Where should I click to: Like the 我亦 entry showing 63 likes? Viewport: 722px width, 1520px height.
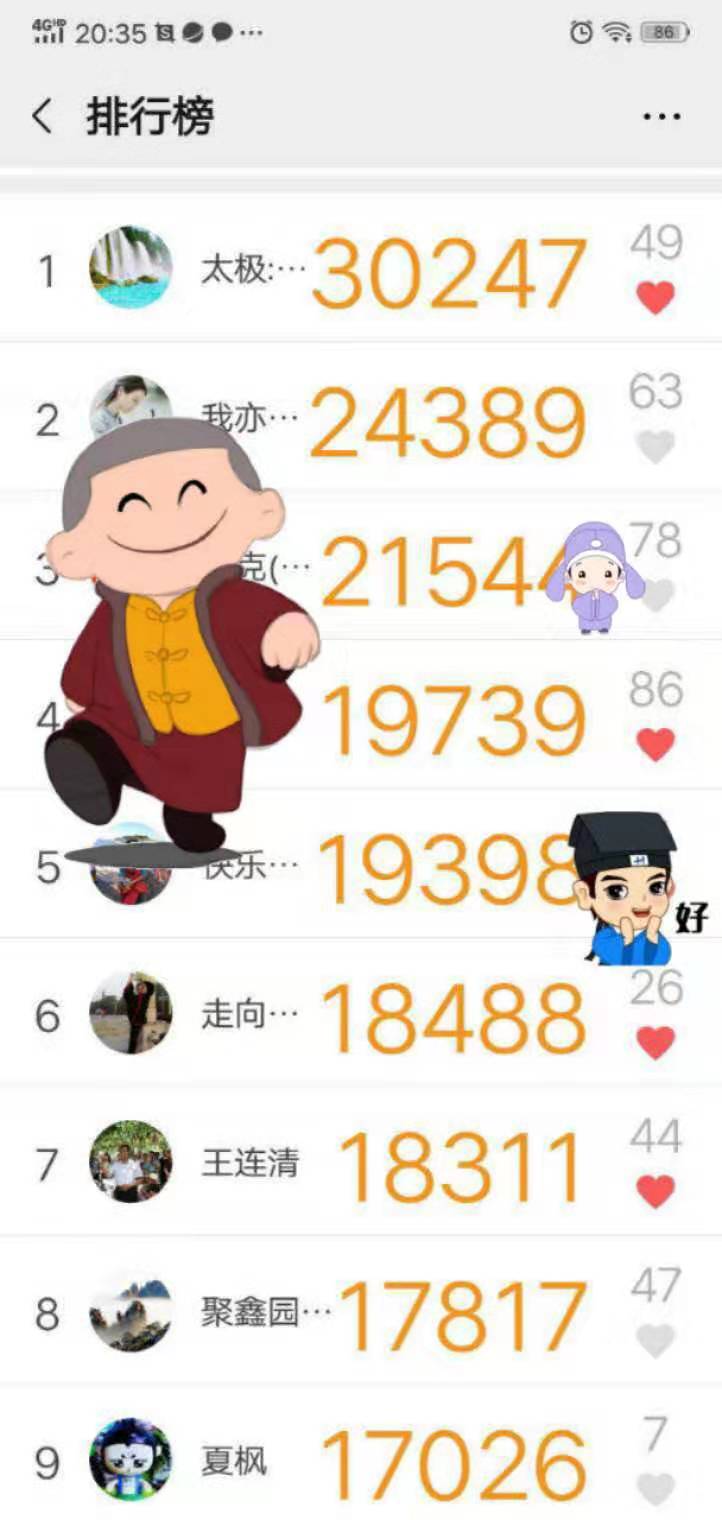coord(656,446)
